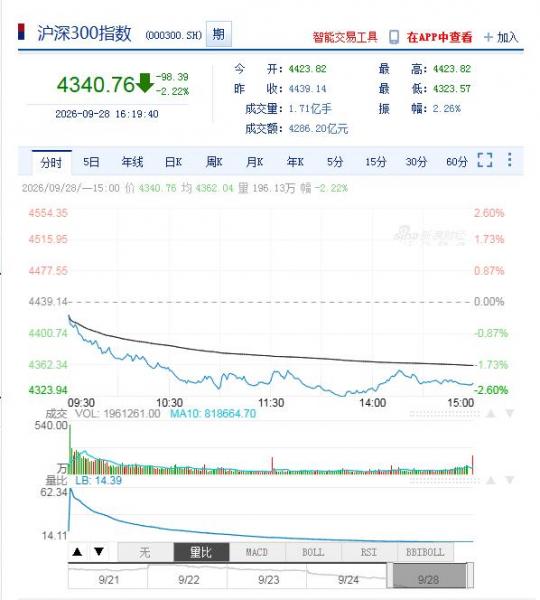Select the RSI indicator
The width and height of the screenshot is (540, 600).
point(369,552)
